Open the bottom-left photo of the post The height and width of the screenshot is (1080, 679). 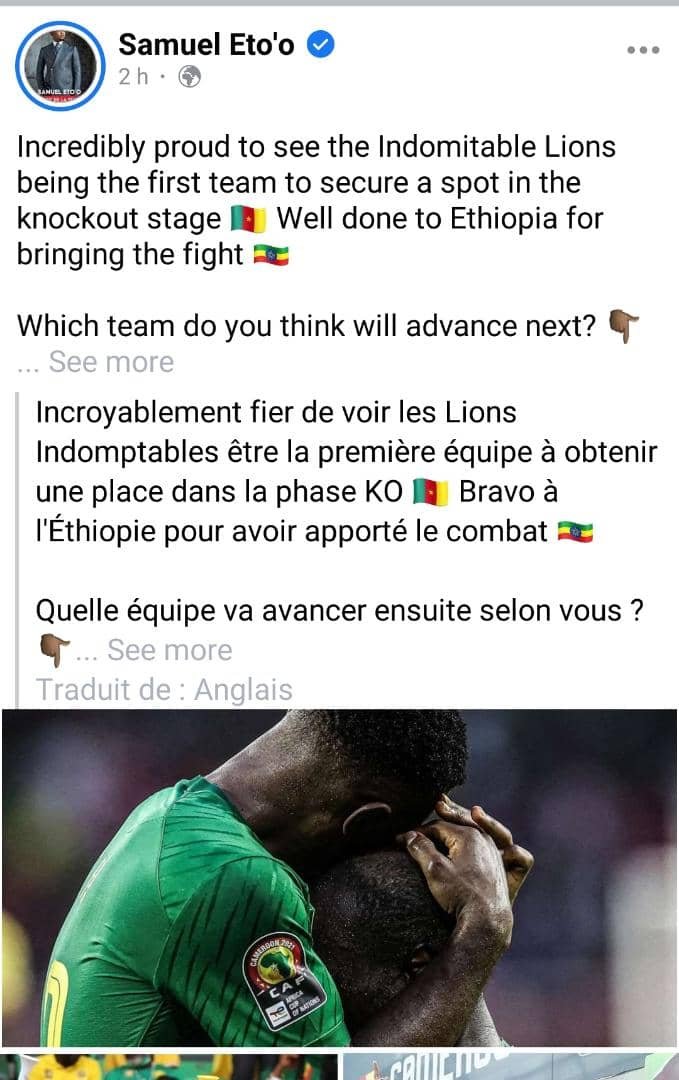coord(168,1066)
